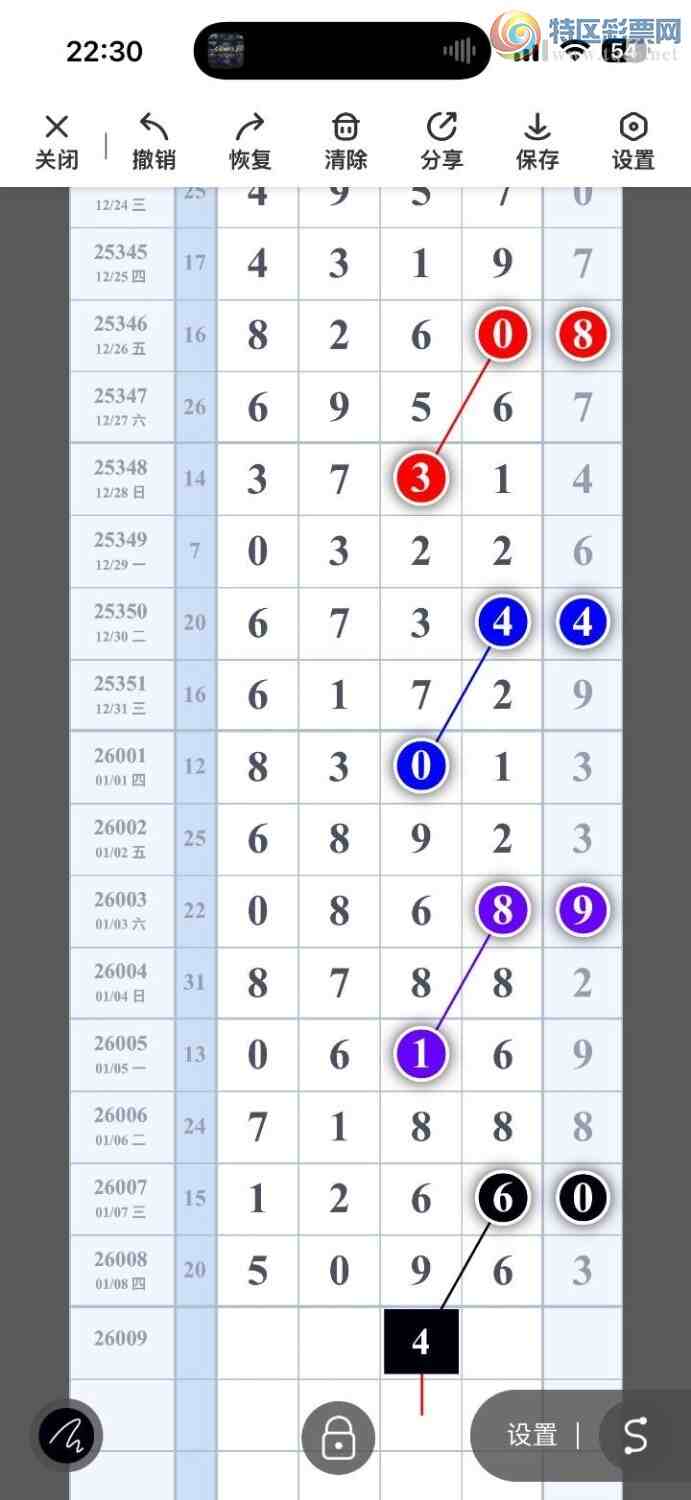
Task: Redo the reverted action
Action: [x=249, y=142]
